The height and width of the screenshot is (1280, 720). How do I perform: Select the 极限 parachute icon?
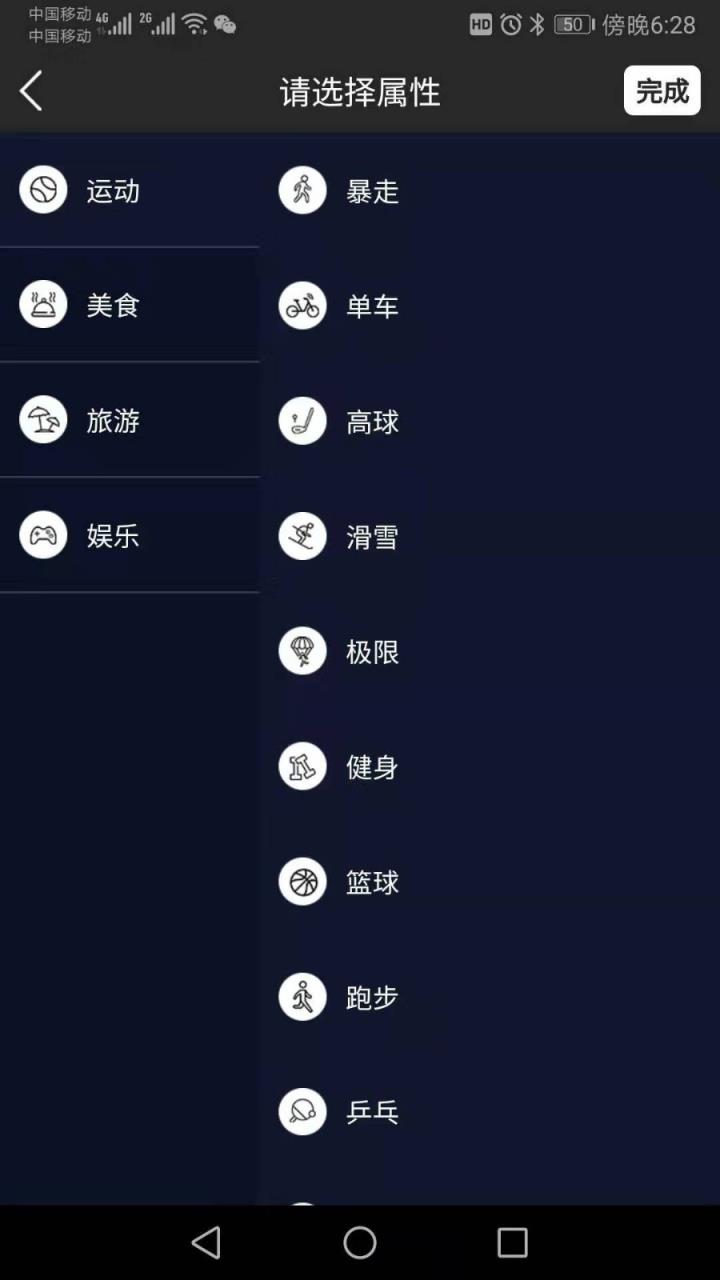click(302, 651)
